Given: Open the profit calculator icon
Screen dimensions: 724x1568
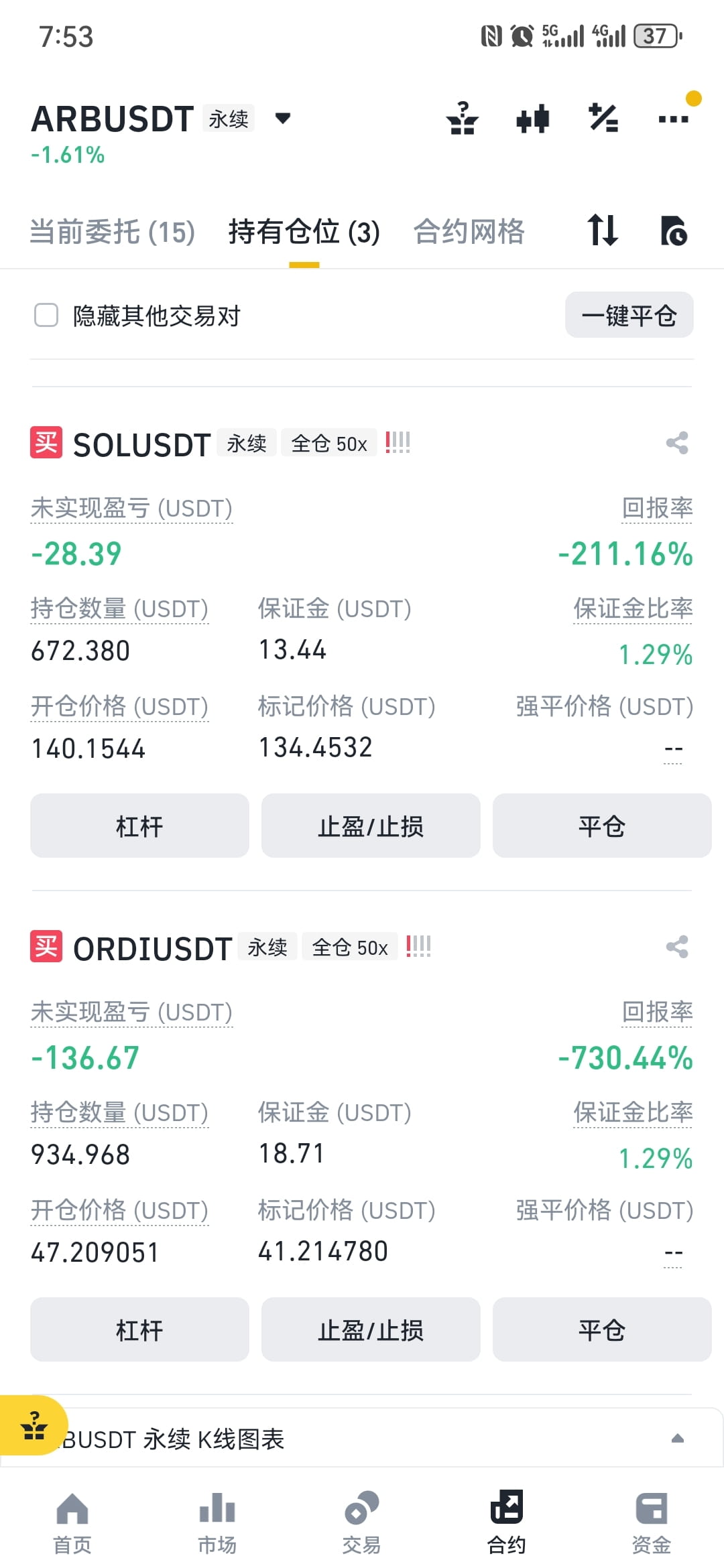Looking at the screenshot, I should coord(603,118).
